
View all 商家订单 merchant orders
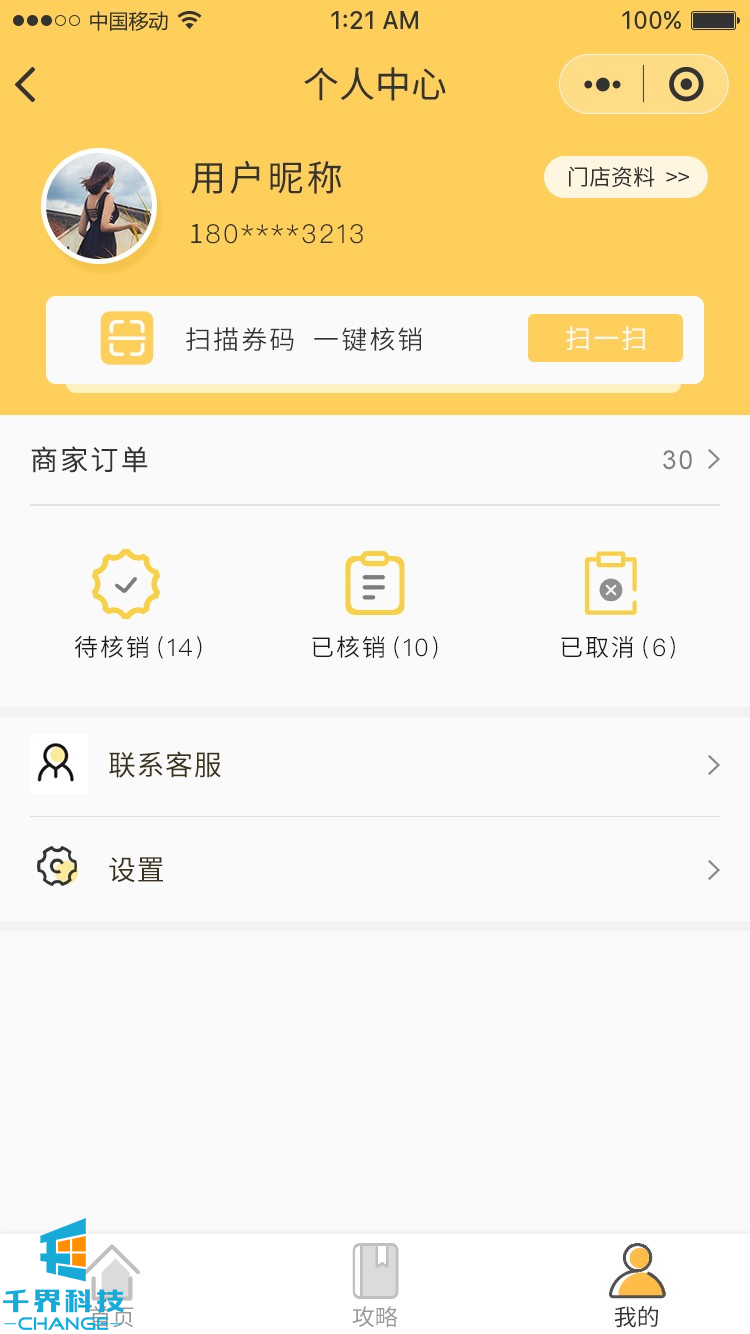point(690,460)
